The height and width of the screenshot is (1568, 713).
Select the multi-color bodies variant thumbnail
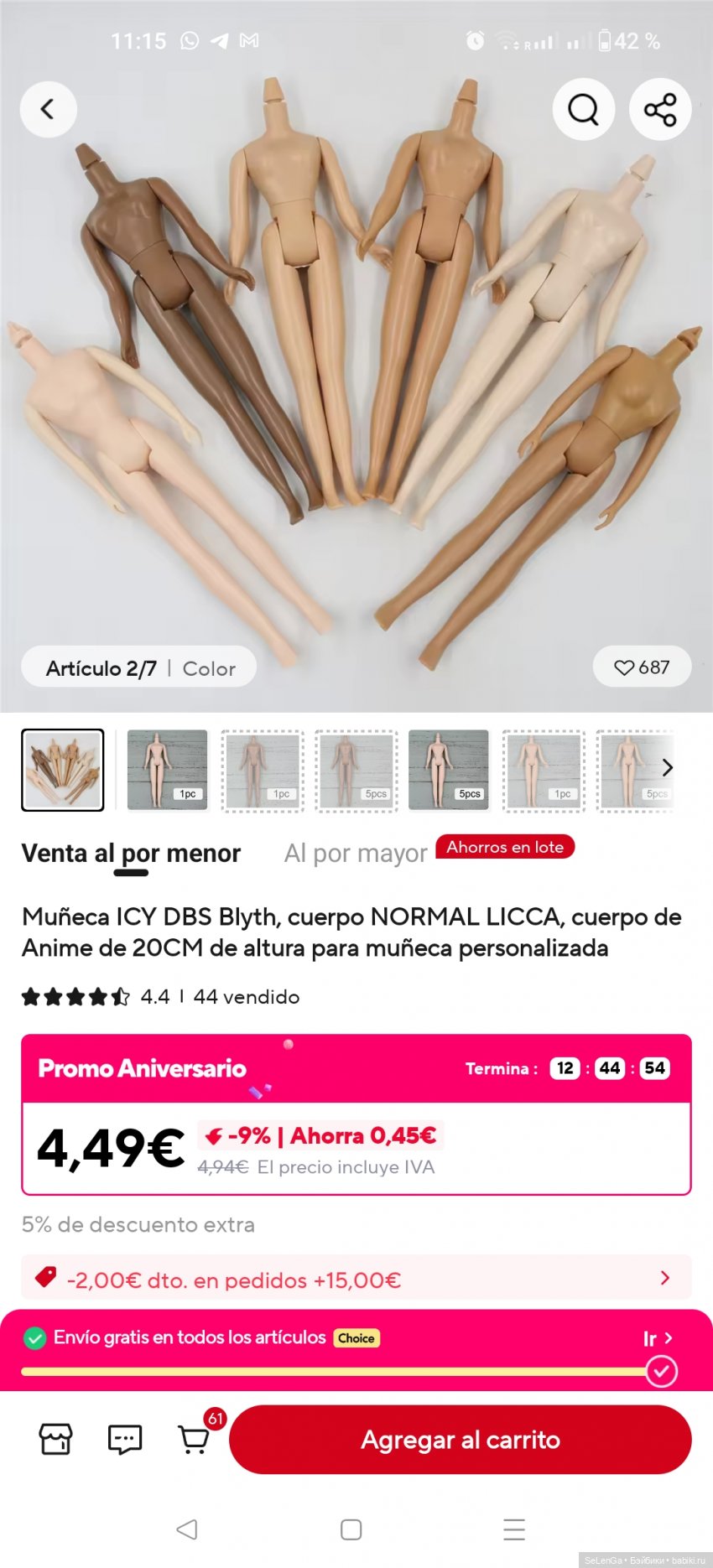point(63,770)
